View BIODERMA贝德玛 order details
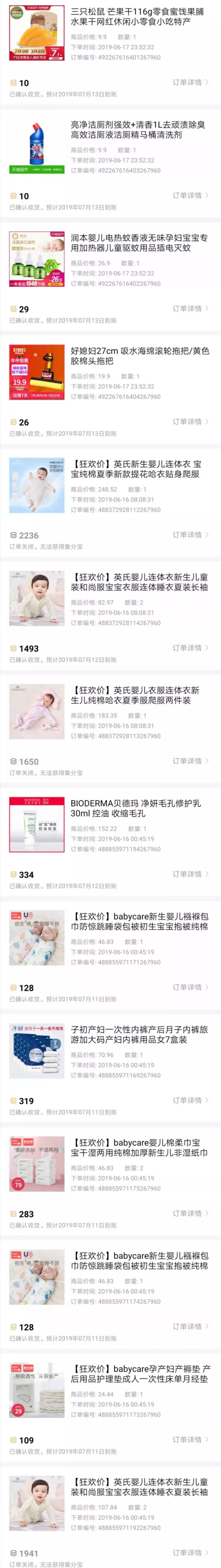The image size is (221, 1568). (x=190, y=874)
